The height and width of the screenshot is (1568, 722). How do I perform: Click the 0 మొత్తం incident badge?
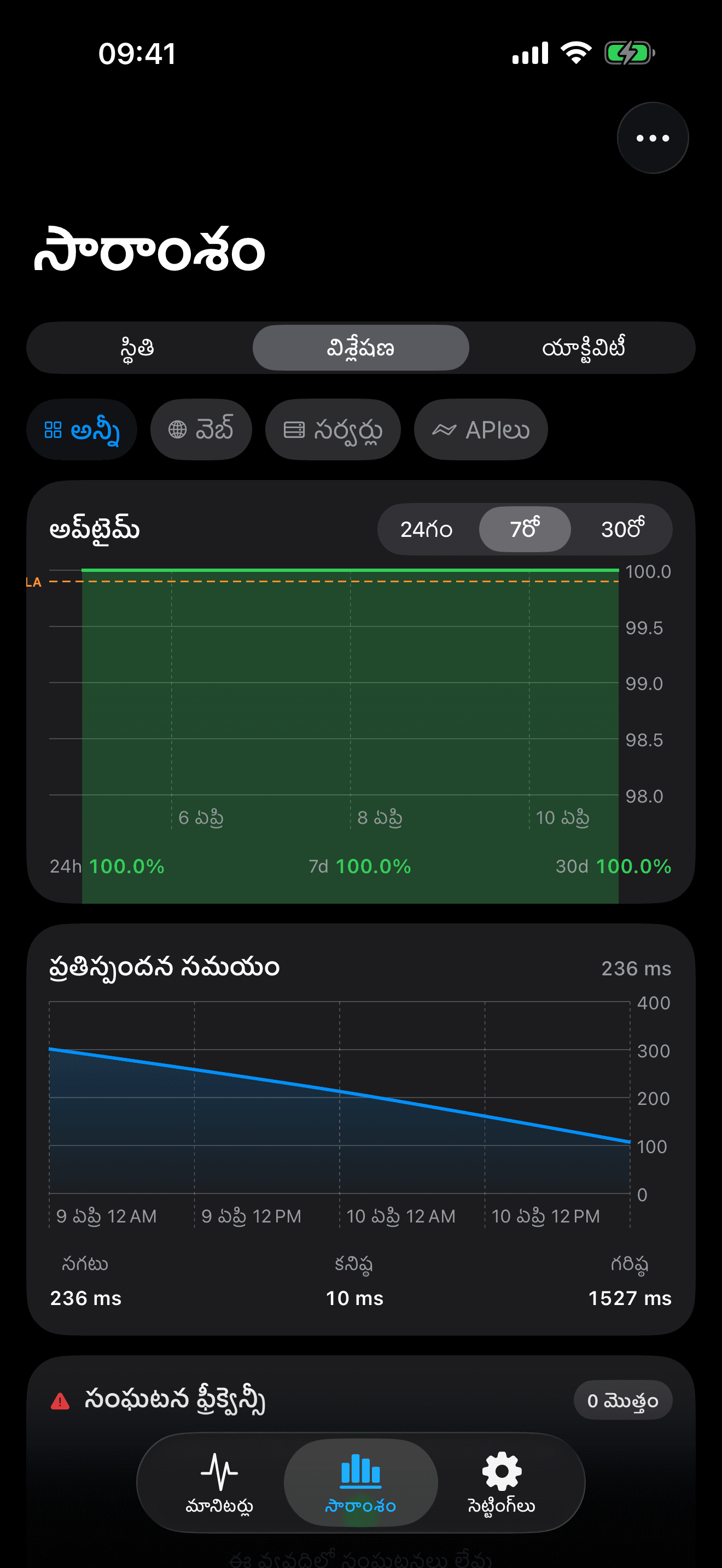pyautogui.click(x=622, y=1400)
